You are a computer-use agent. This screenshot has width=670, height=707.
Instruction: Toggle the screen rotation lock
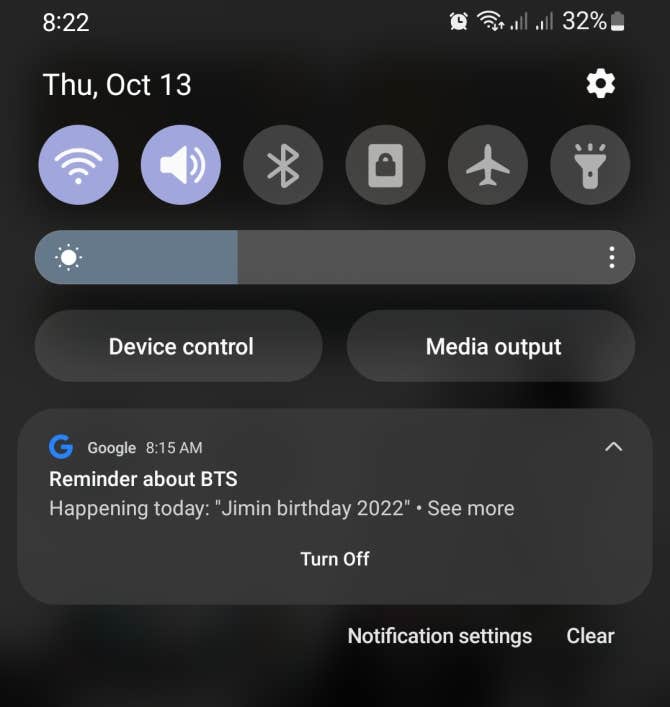point(385,165)
